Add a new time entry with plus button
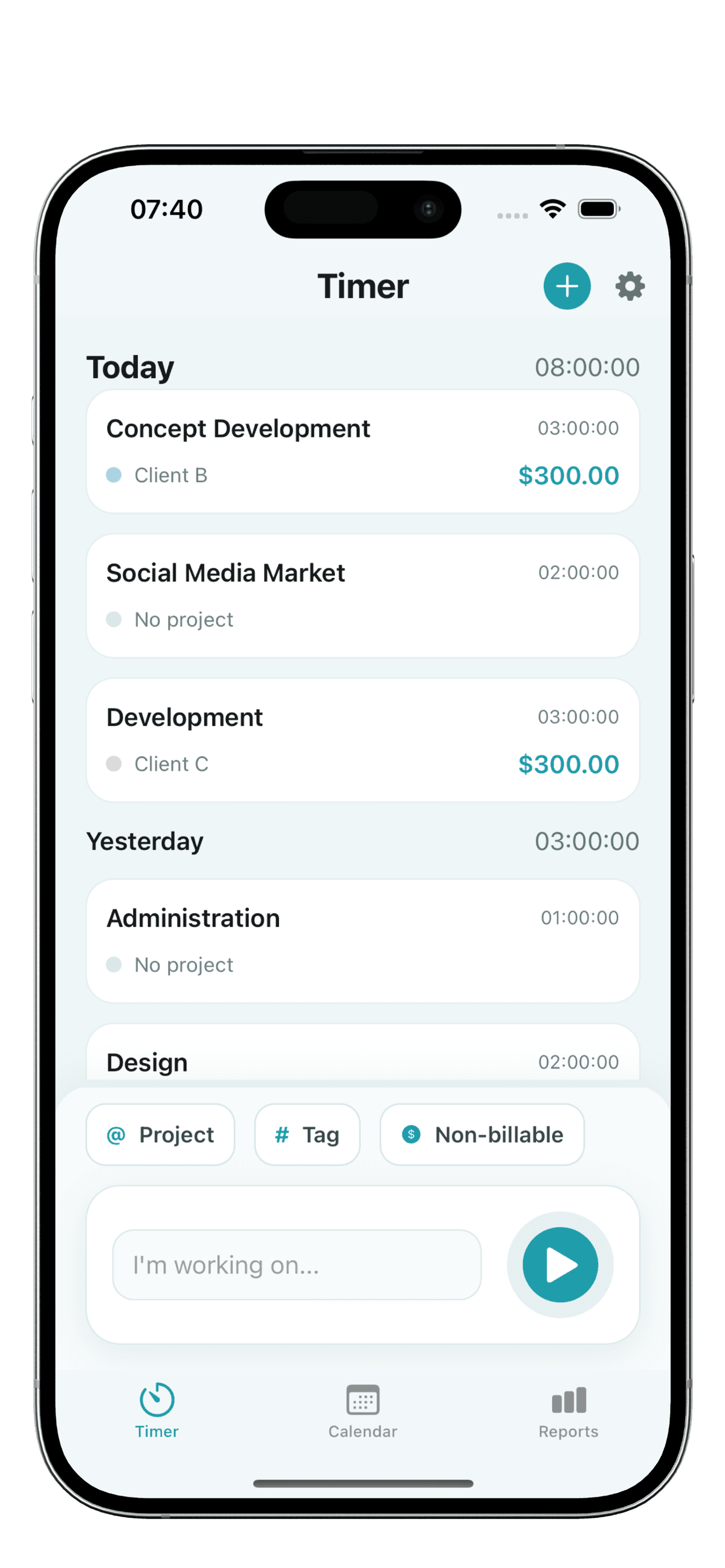 567,286
